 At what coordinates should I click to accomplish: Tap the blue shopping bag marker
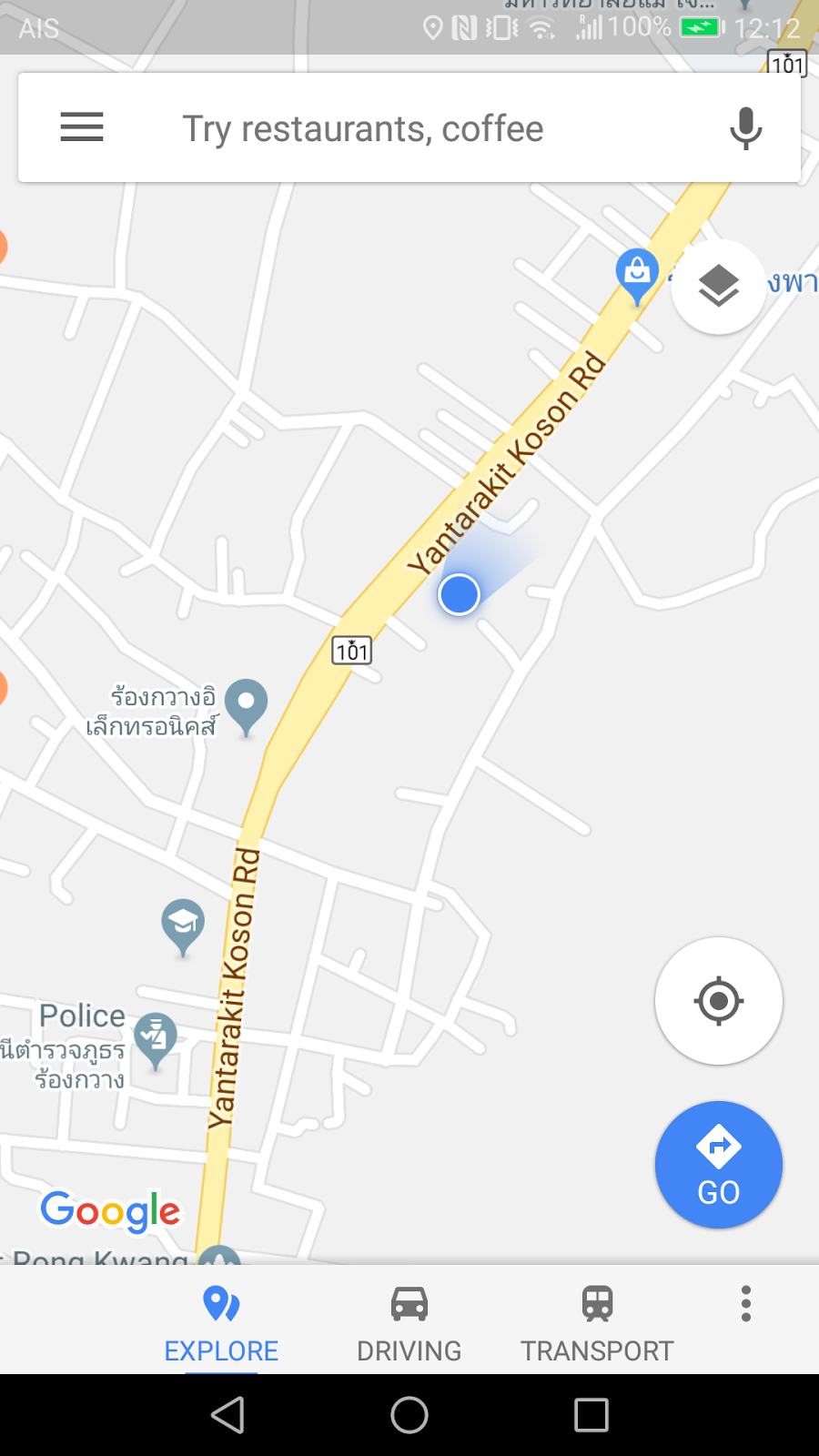[x=637, y=273]
